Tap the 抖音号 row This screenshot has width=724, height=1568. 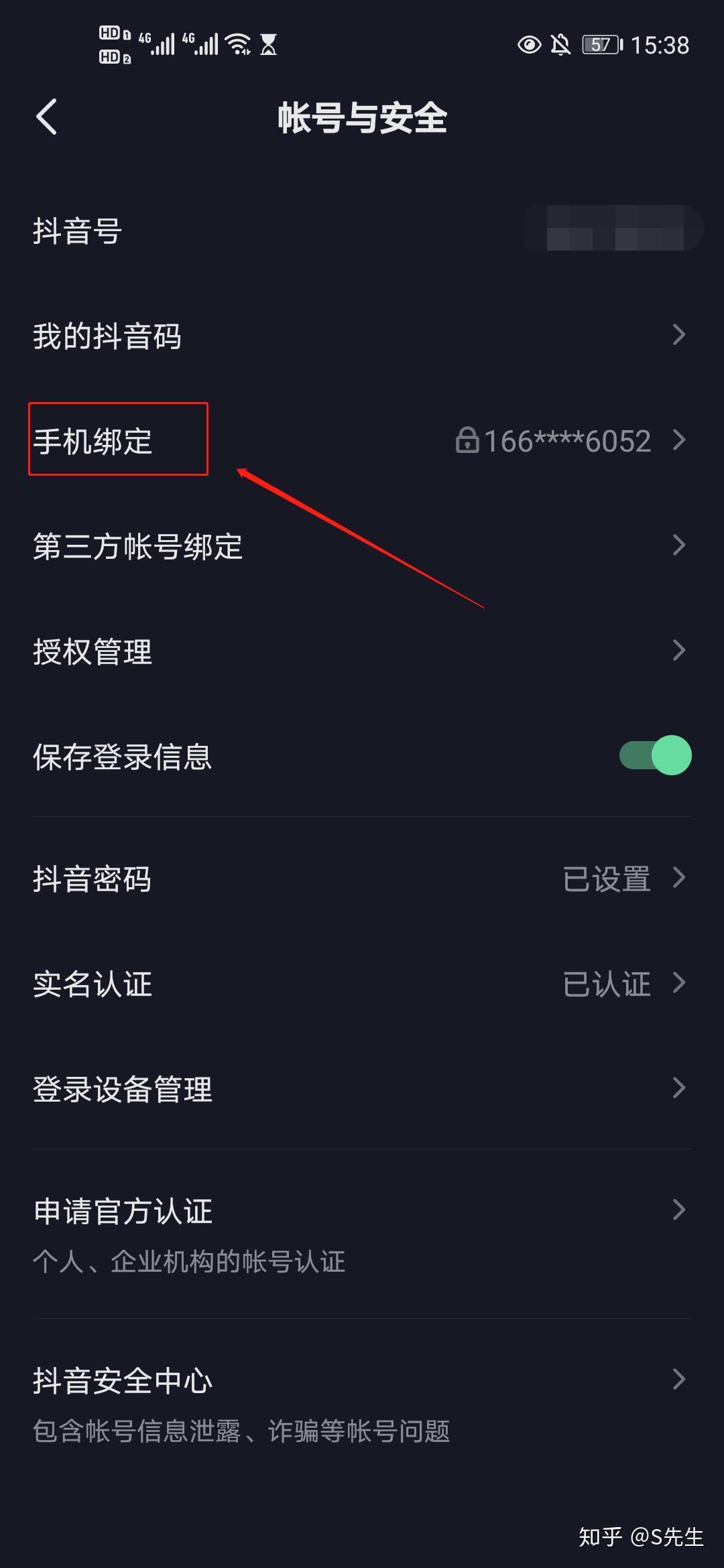pyautogui.click(x=362, y=231)
